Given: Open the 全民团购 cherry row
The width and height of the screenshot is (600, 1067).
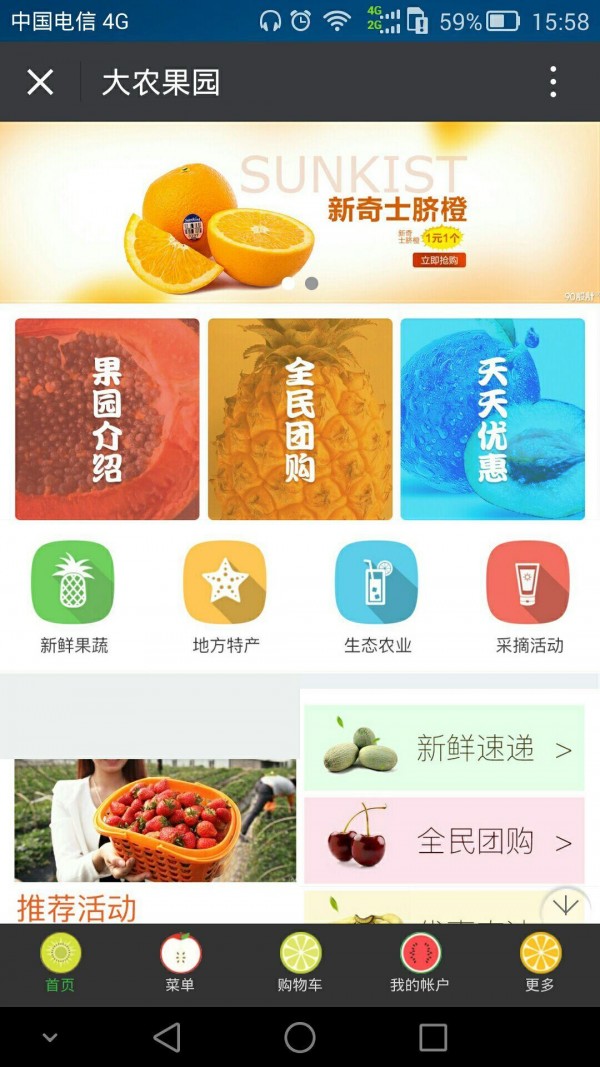Looking at the screenshot, I should point(444,841).
